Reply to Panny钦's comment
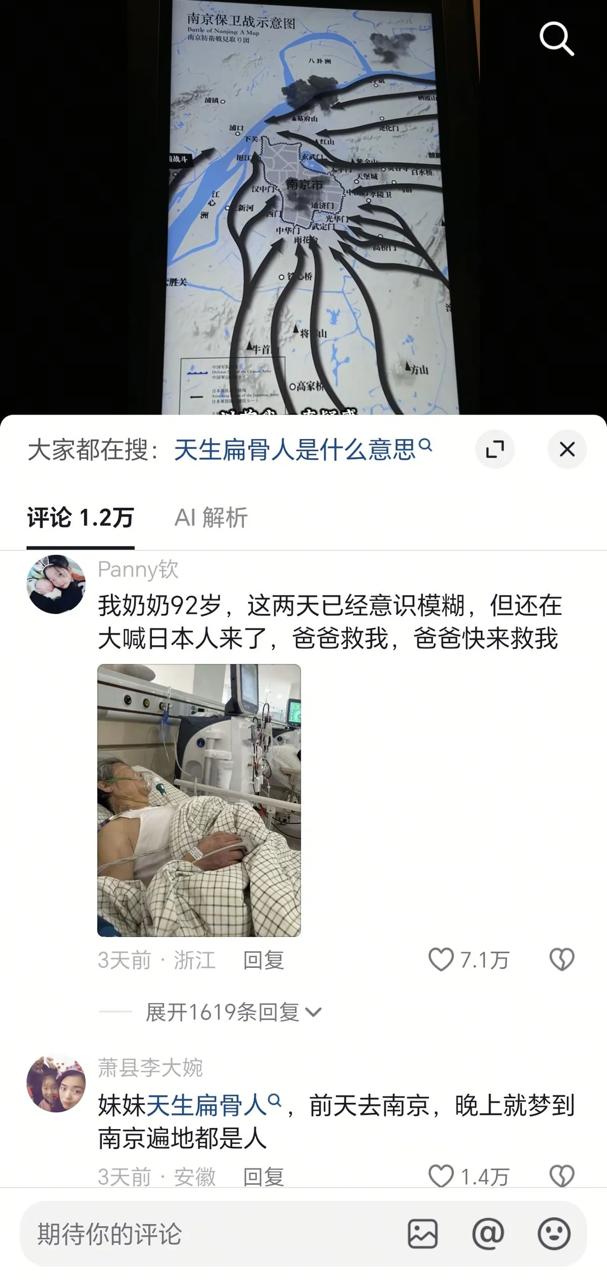Viewport: 607px width, 1280px height. [264, 960]
